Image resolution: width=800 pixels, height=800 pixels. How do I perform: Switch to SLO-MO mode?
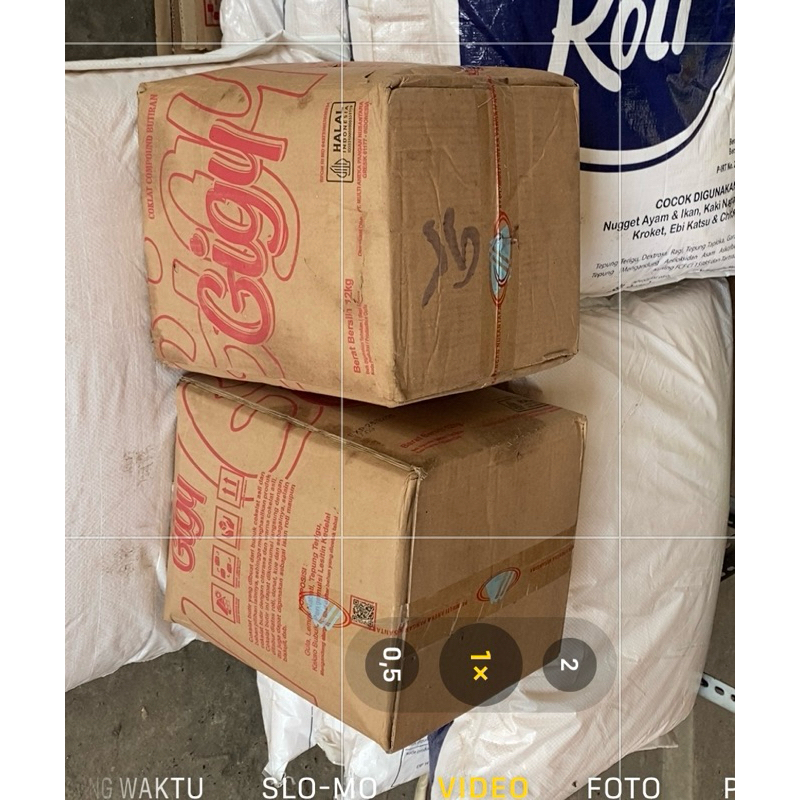pyautogui.click(x=320, y=787)
